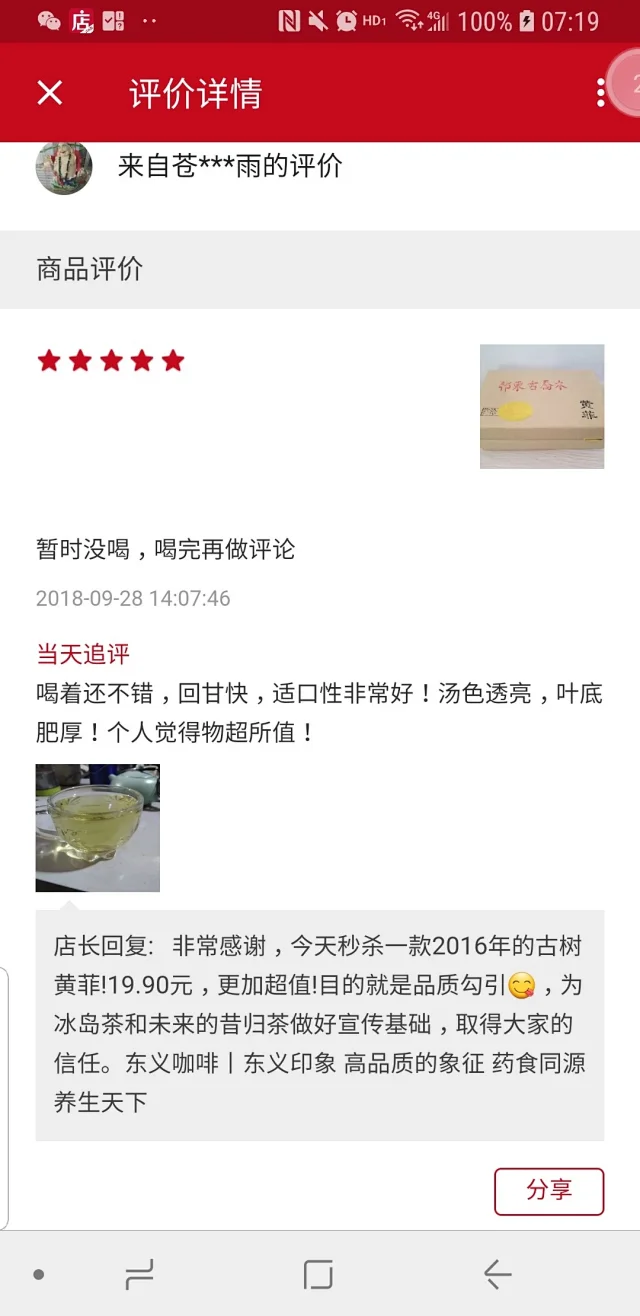Image resolution: width=640 pixels, height=1316 pixels.
Task: Enlarge the tea cup follow-up photo
Action: (98, 827)
